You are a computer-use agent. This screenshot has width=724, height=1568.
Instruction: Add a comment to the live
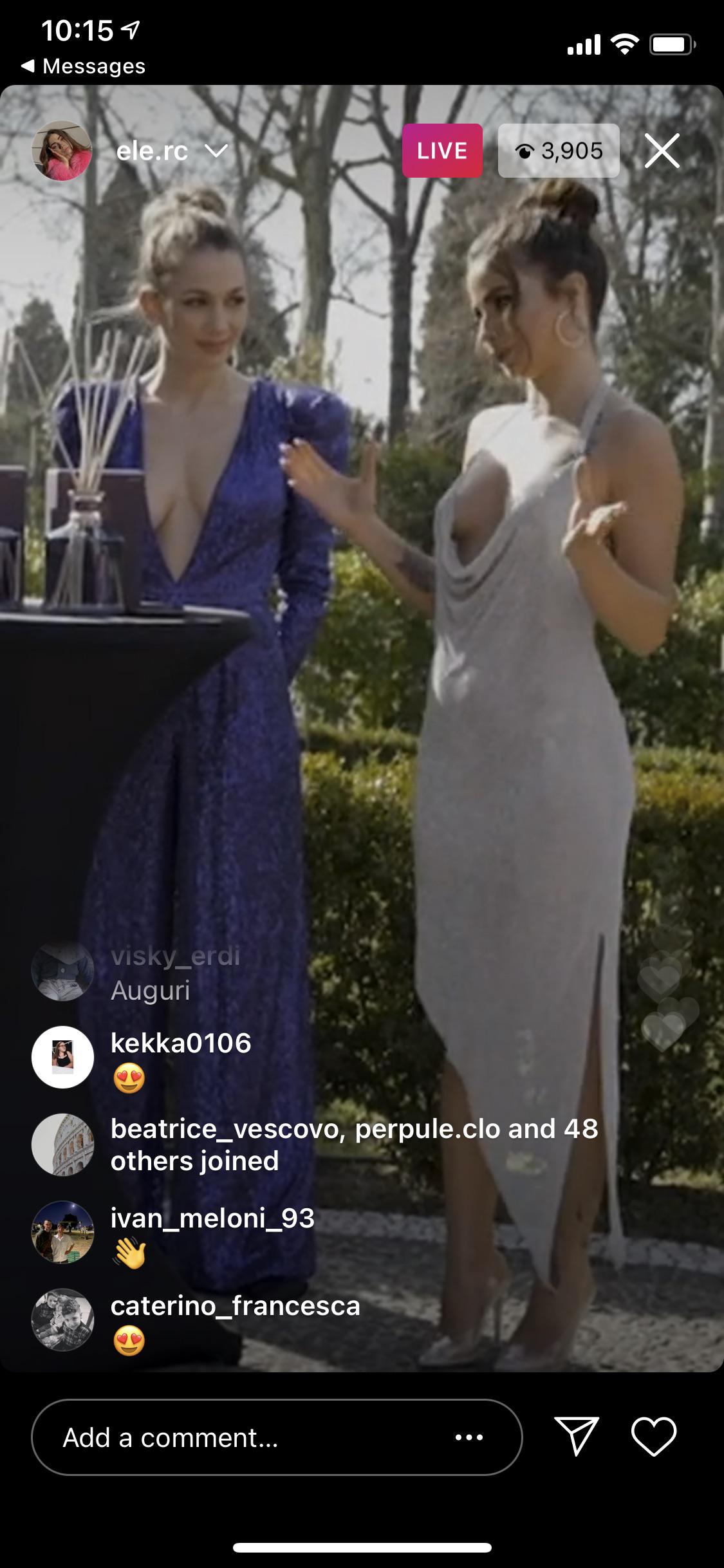pos(245,1438)
